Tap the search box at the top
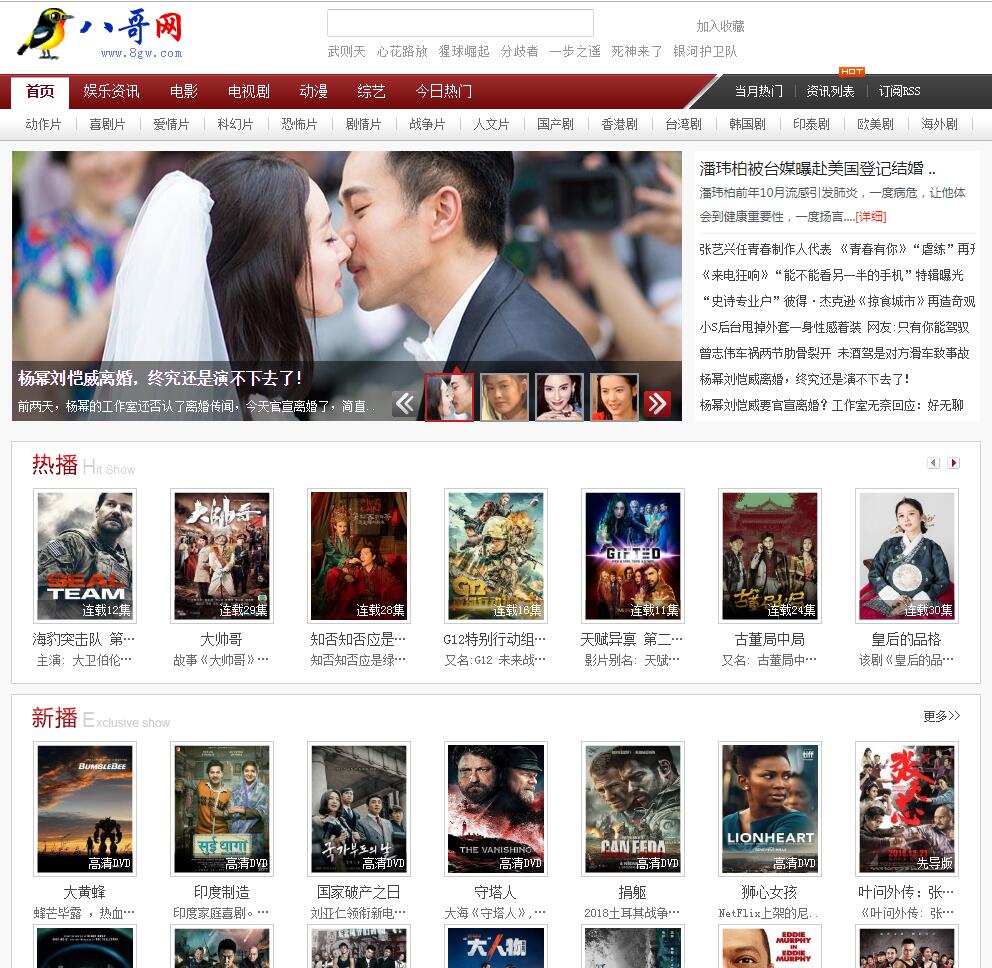 [460, 23]
